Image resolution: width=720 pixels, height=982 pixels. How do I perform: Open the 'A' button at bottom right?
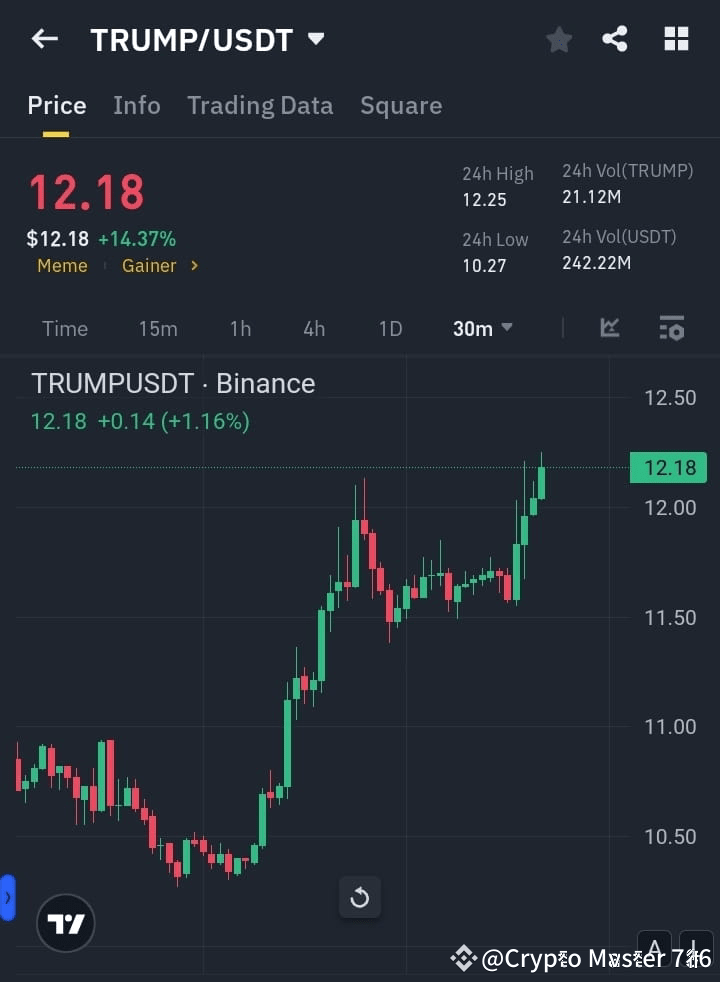click(x=654, y=948)
